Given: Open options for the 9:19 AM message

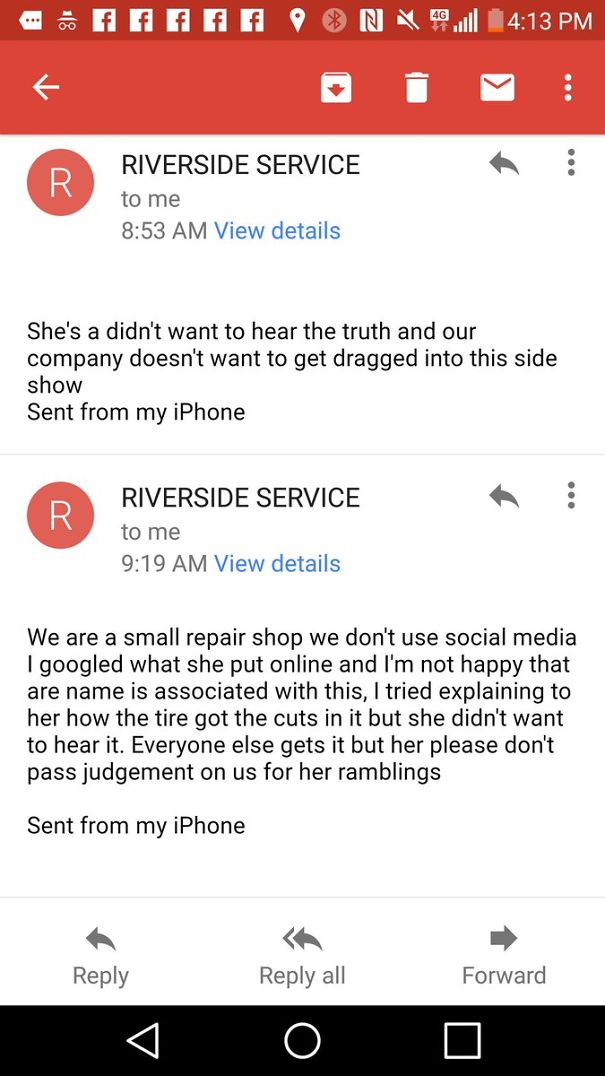Looking at the screenshot, I should pos(571,495).
